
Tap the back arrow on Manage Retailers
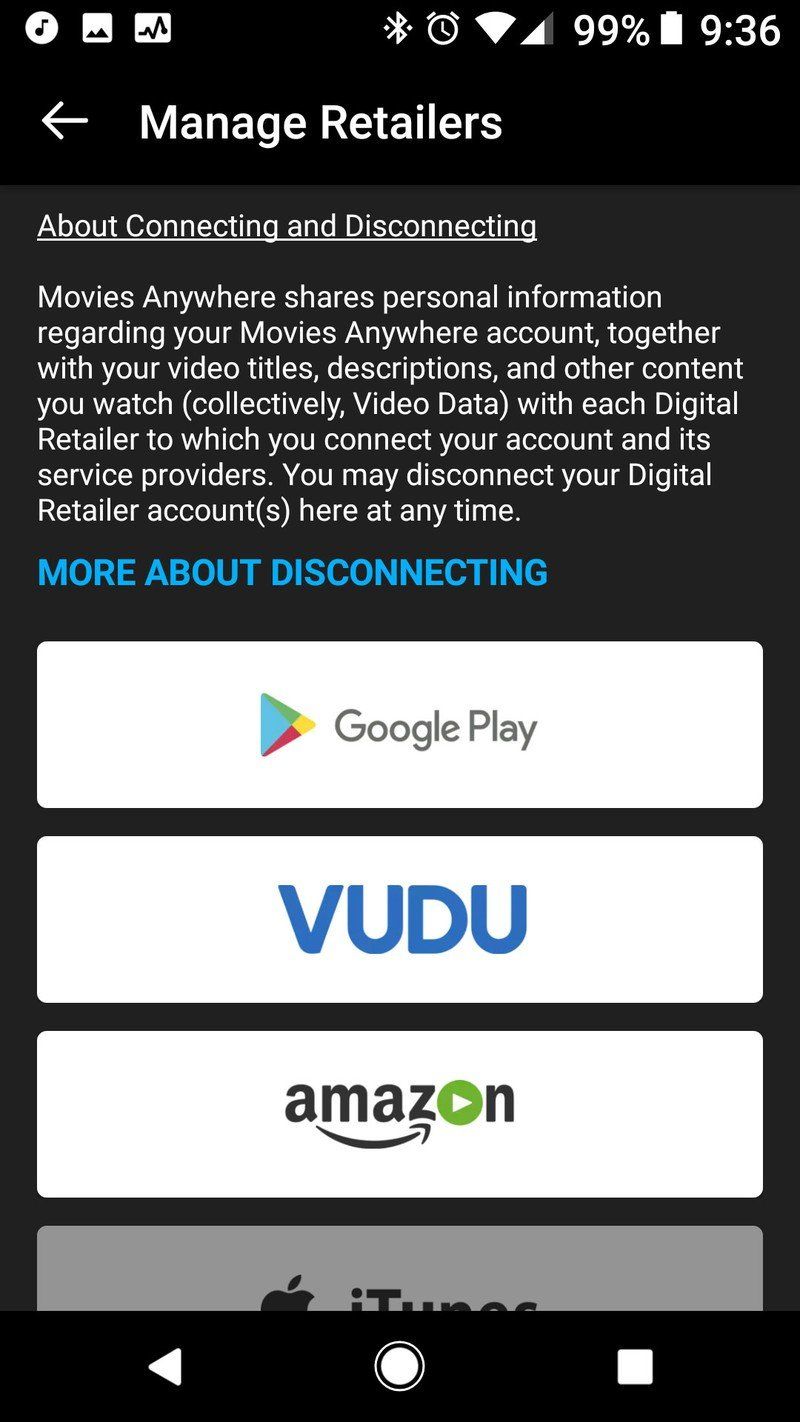click(62, 121)
